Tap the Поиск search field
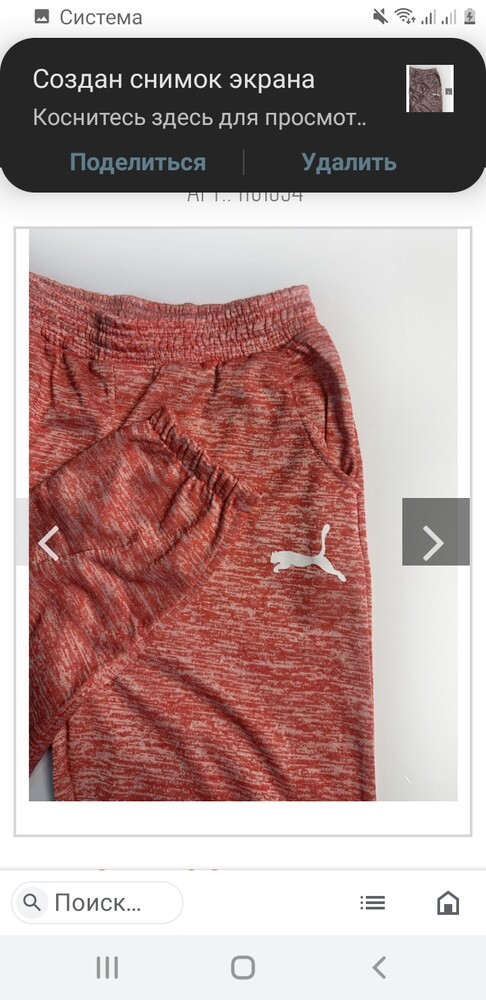486x1000 pixels. (98, 902)
